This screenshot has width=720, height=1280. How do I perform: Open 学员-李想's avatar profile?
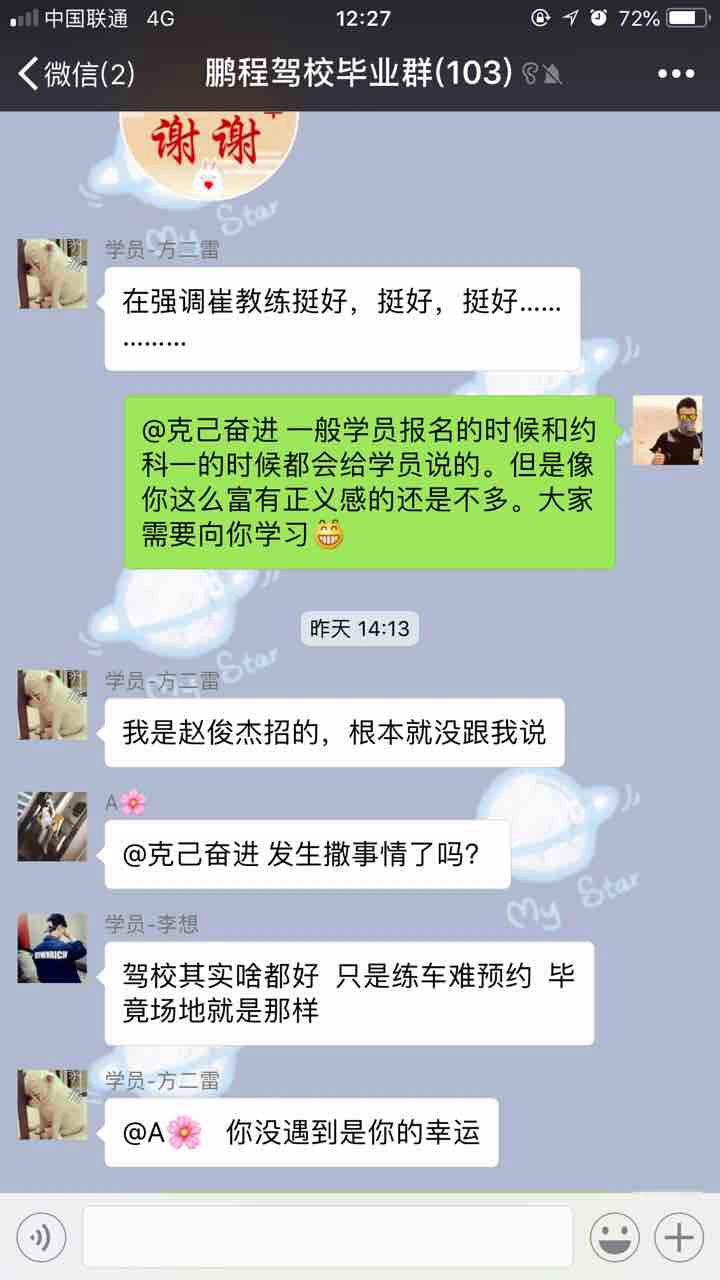click(52, 947)
